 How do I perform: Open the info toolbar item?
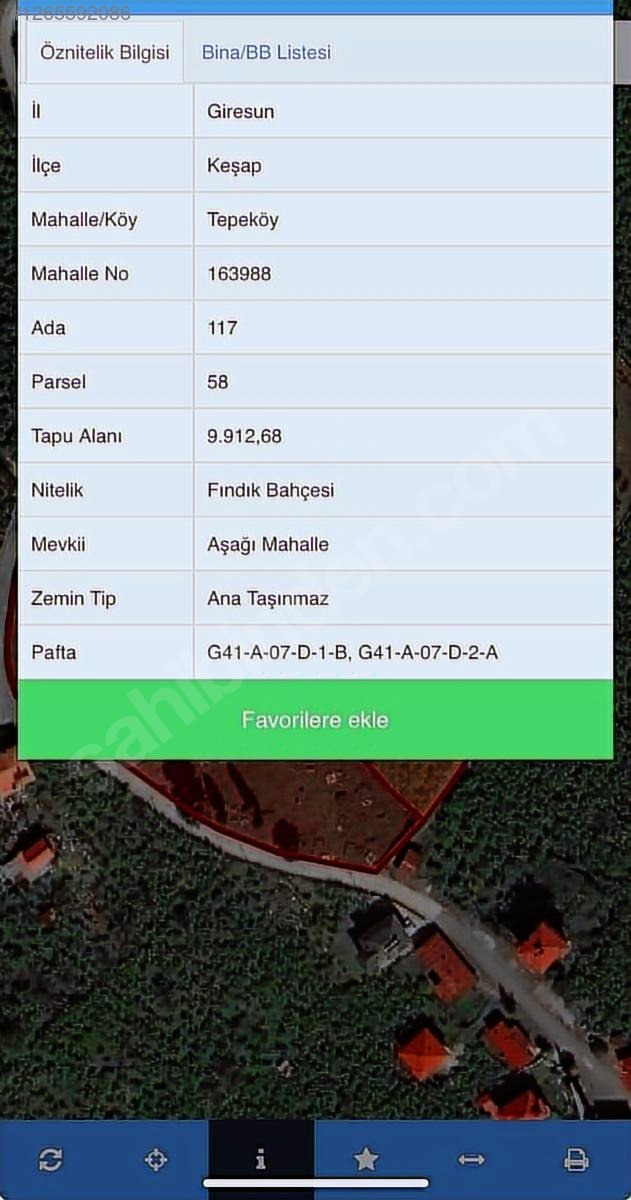(261, 1159)
